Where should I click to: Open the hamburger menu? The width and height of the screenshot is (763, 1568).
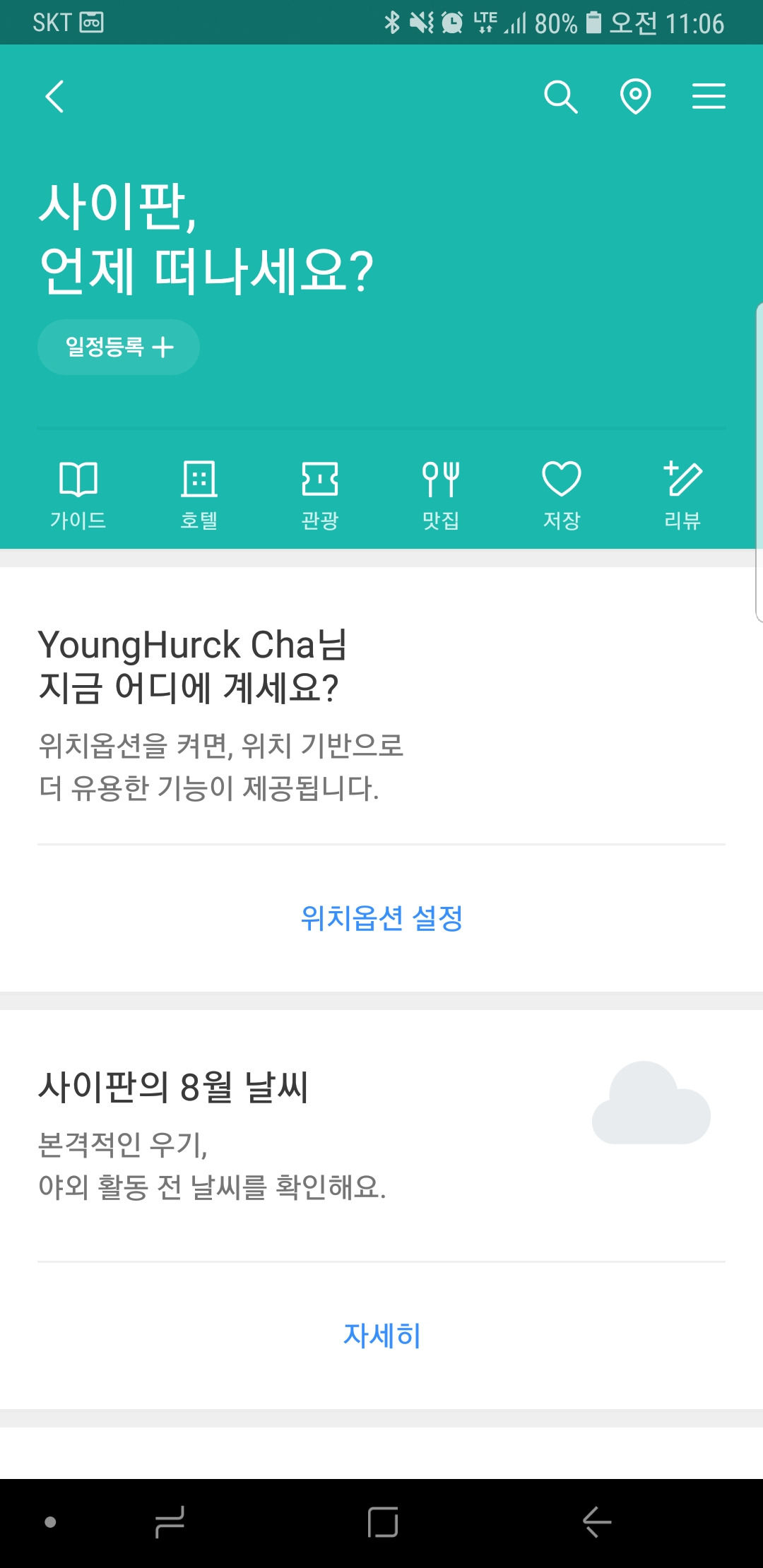click(x=709, y=97)
